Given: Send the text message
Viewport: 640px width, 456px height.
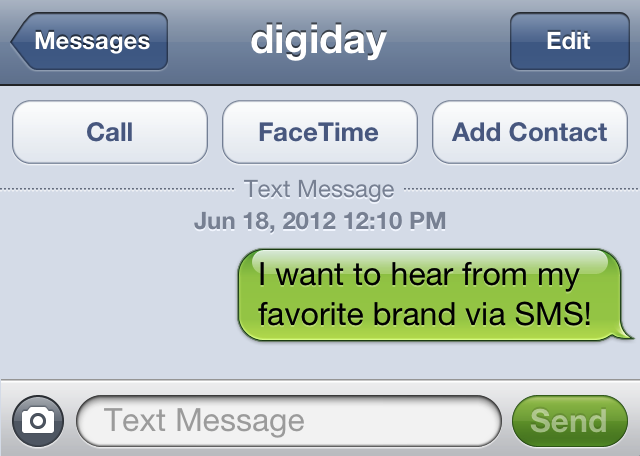Looking at the screenshot, I should pos(567,420).
